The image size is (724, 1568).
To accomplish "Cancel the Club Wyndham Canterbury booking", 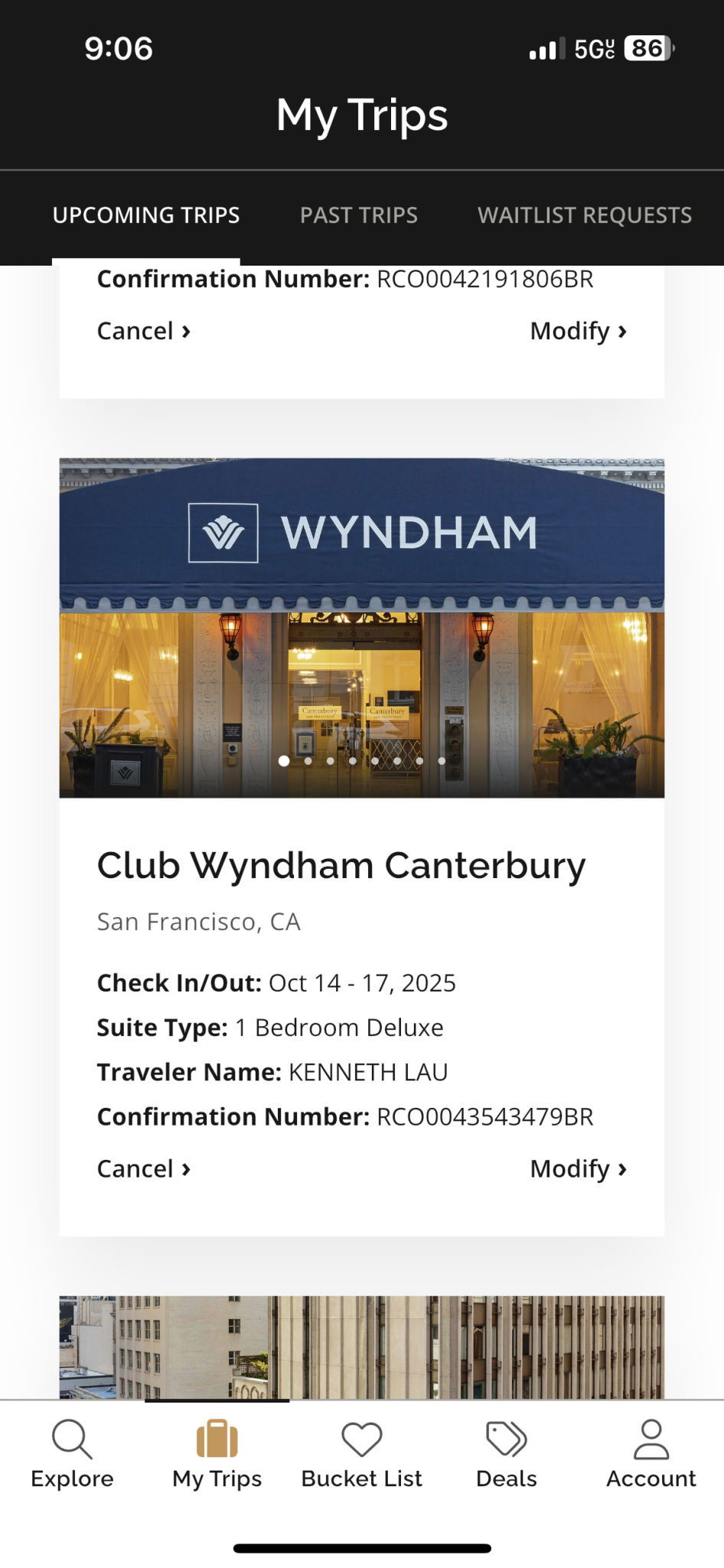I will [x=144, y=1168].
